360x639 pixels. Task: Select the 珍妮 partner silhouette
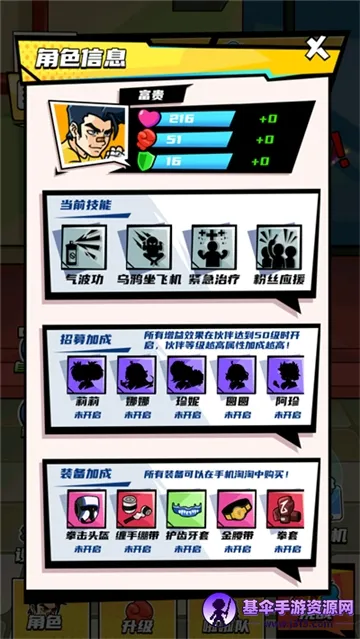click(187, 375)
